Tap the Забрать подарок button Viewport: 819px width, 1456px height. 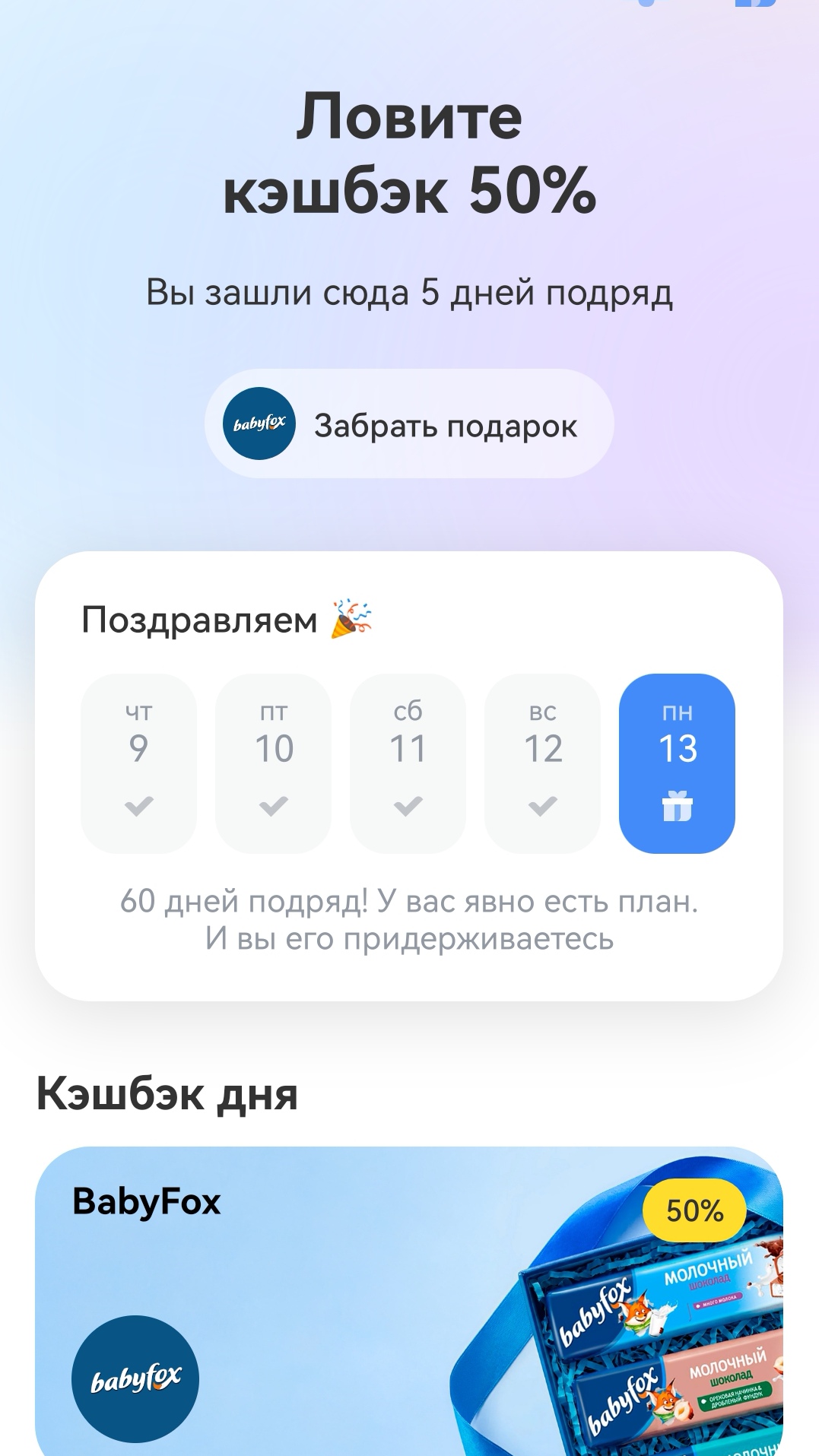409,424
